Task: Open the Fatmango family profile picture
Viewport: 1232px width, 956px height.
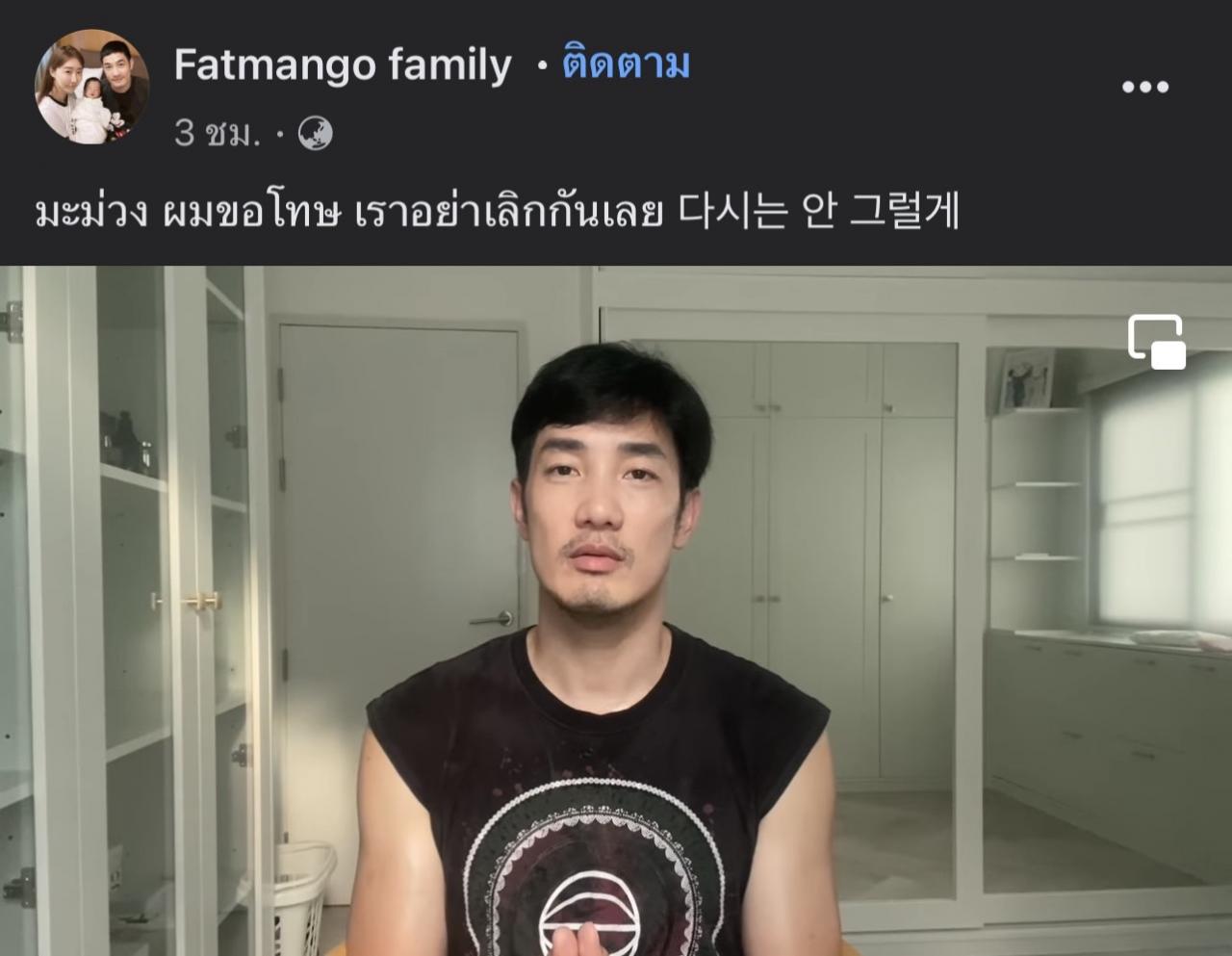Action: (92, 87)
